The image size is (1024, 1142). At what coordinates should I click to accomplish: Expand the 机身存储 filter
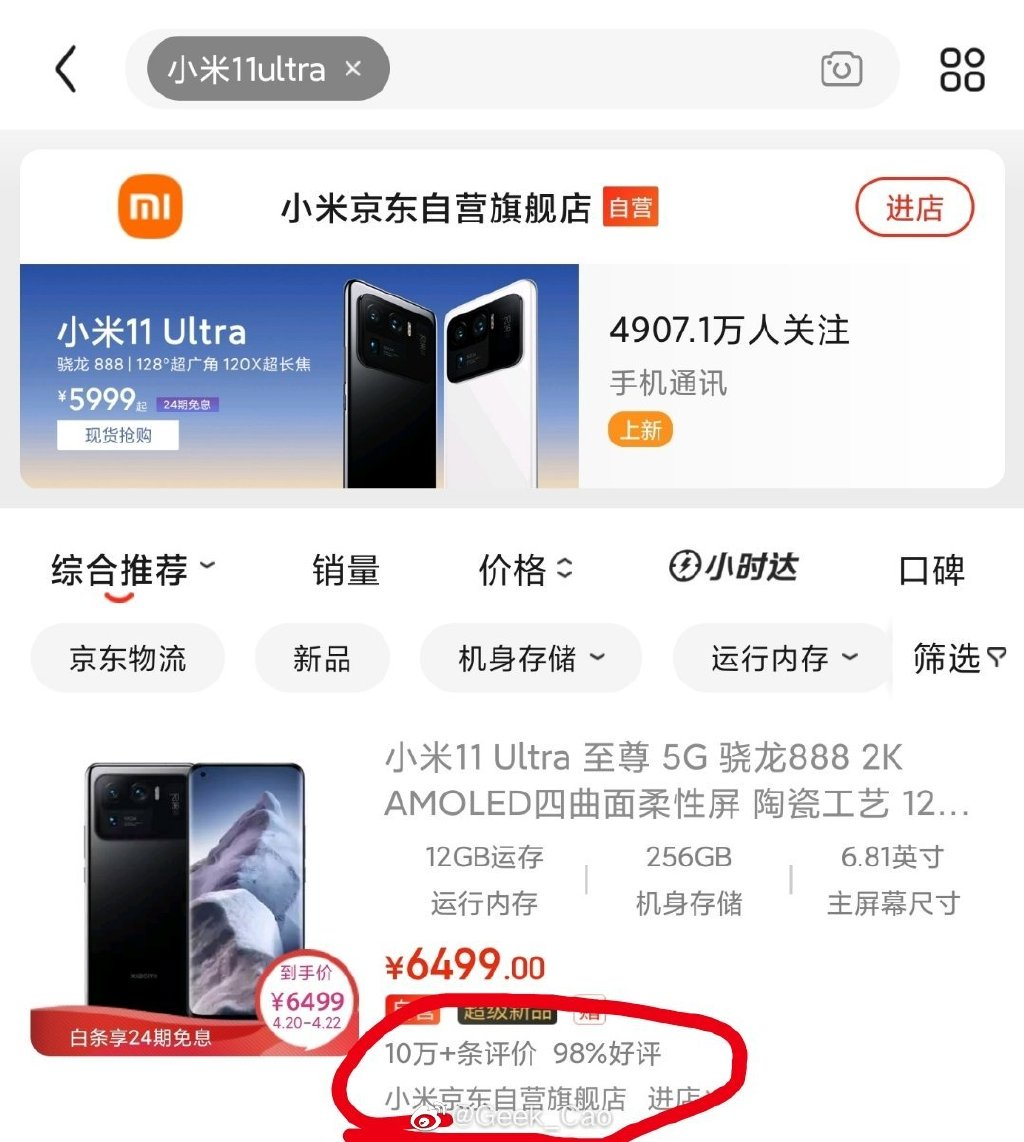[x=530, y=659]
